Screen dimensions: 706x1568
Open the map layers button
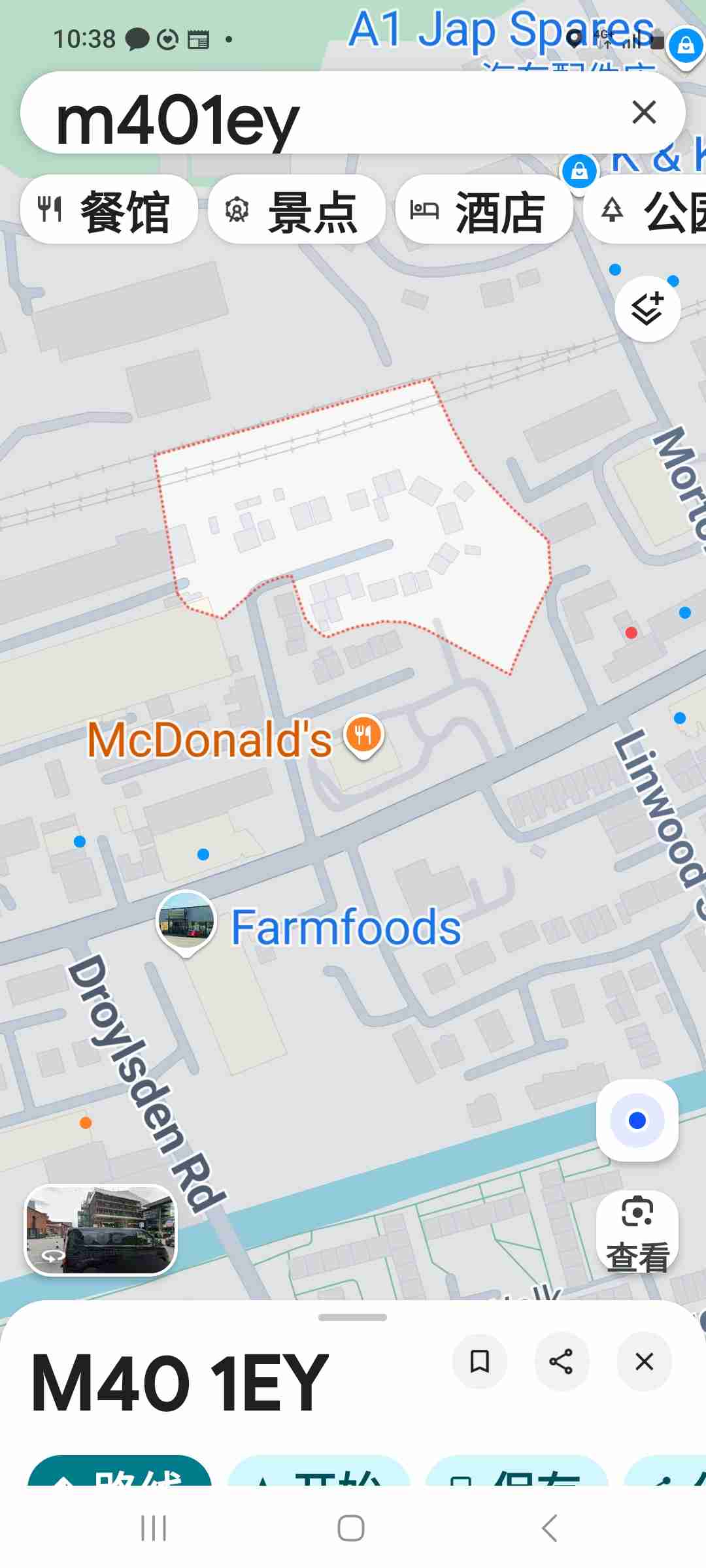(647, 309)
